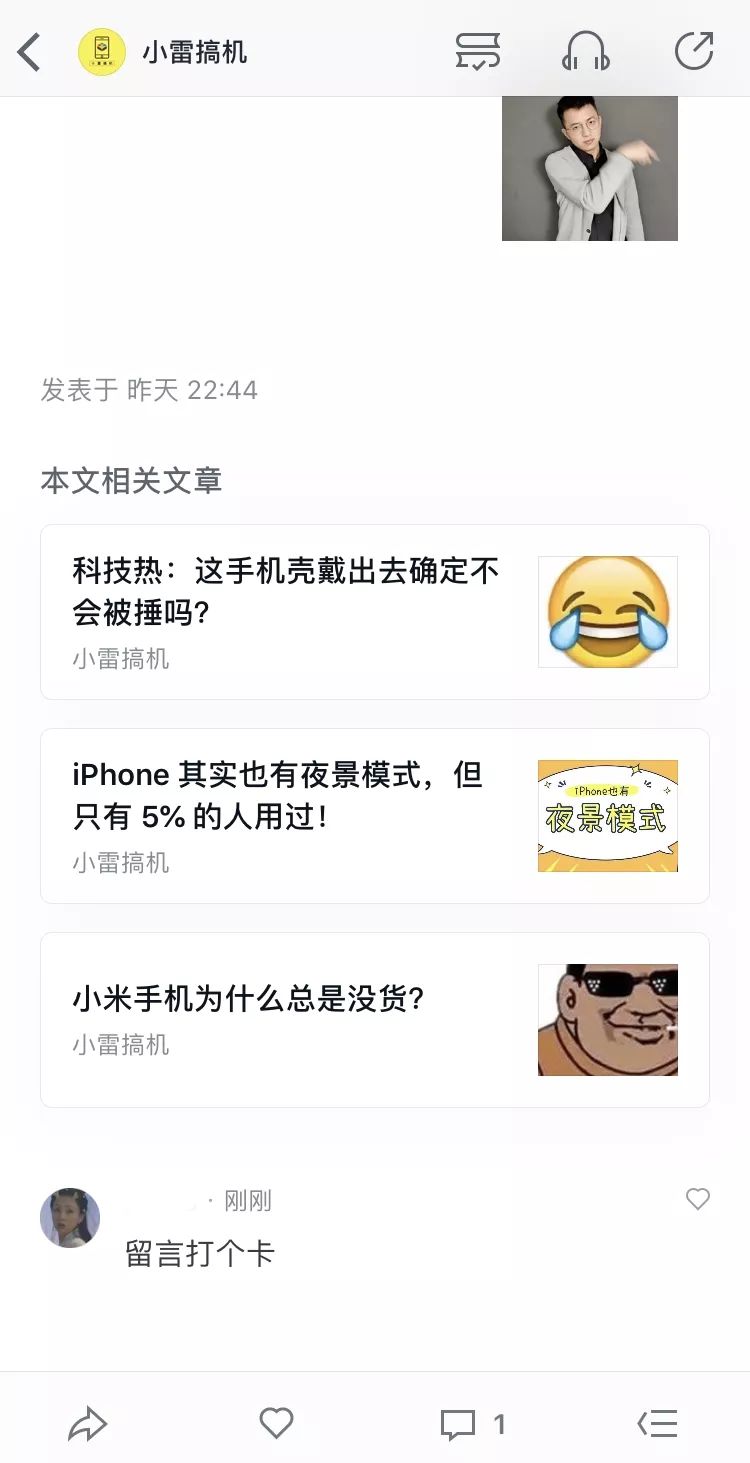Screen dimensions: 750x1463
Task: Open article 小米手机为什么总是没货？
Action: [374, 1020]
